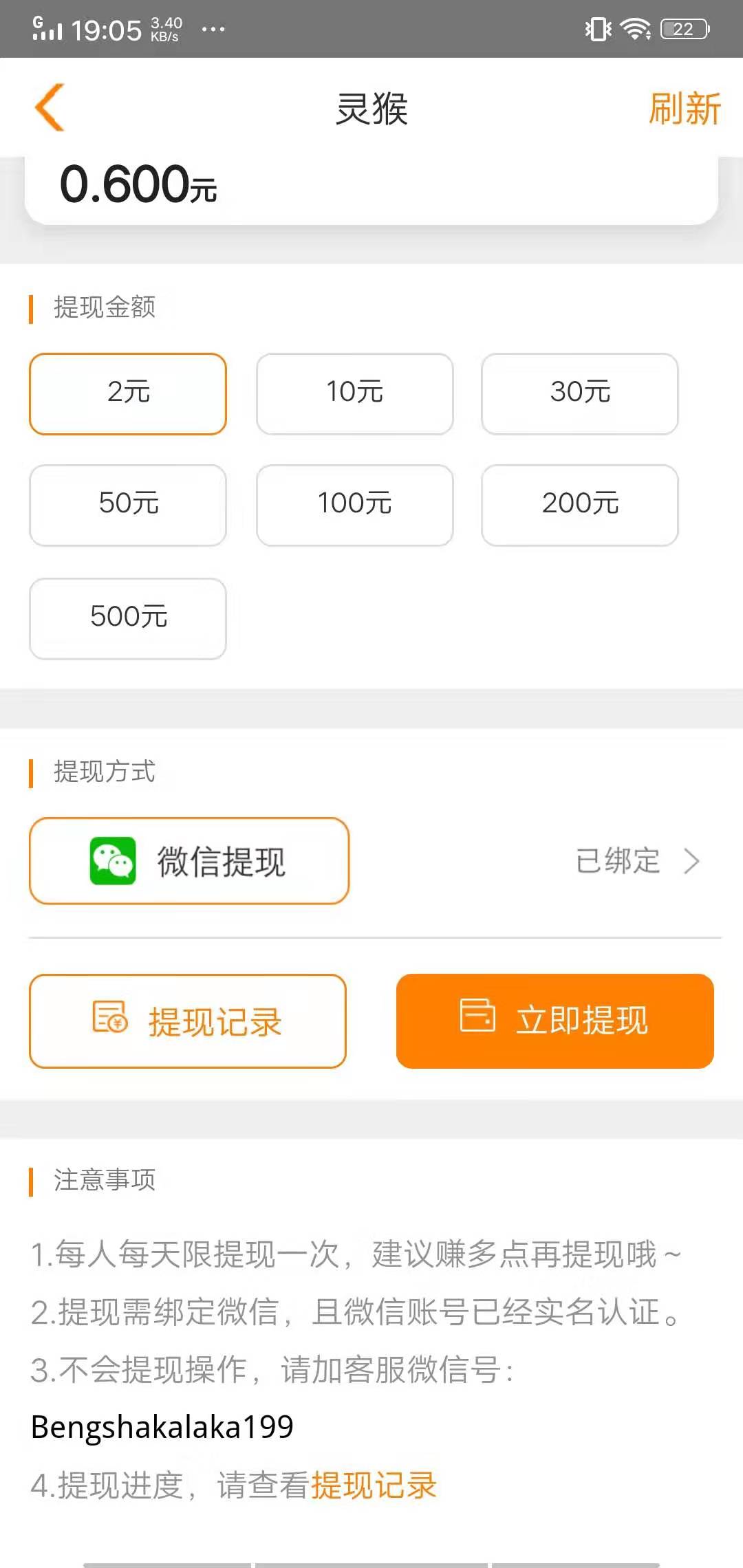Select the 2元 withdrawal amount
The height and width of the screenshot is (1568, 743).
(128, 393)
